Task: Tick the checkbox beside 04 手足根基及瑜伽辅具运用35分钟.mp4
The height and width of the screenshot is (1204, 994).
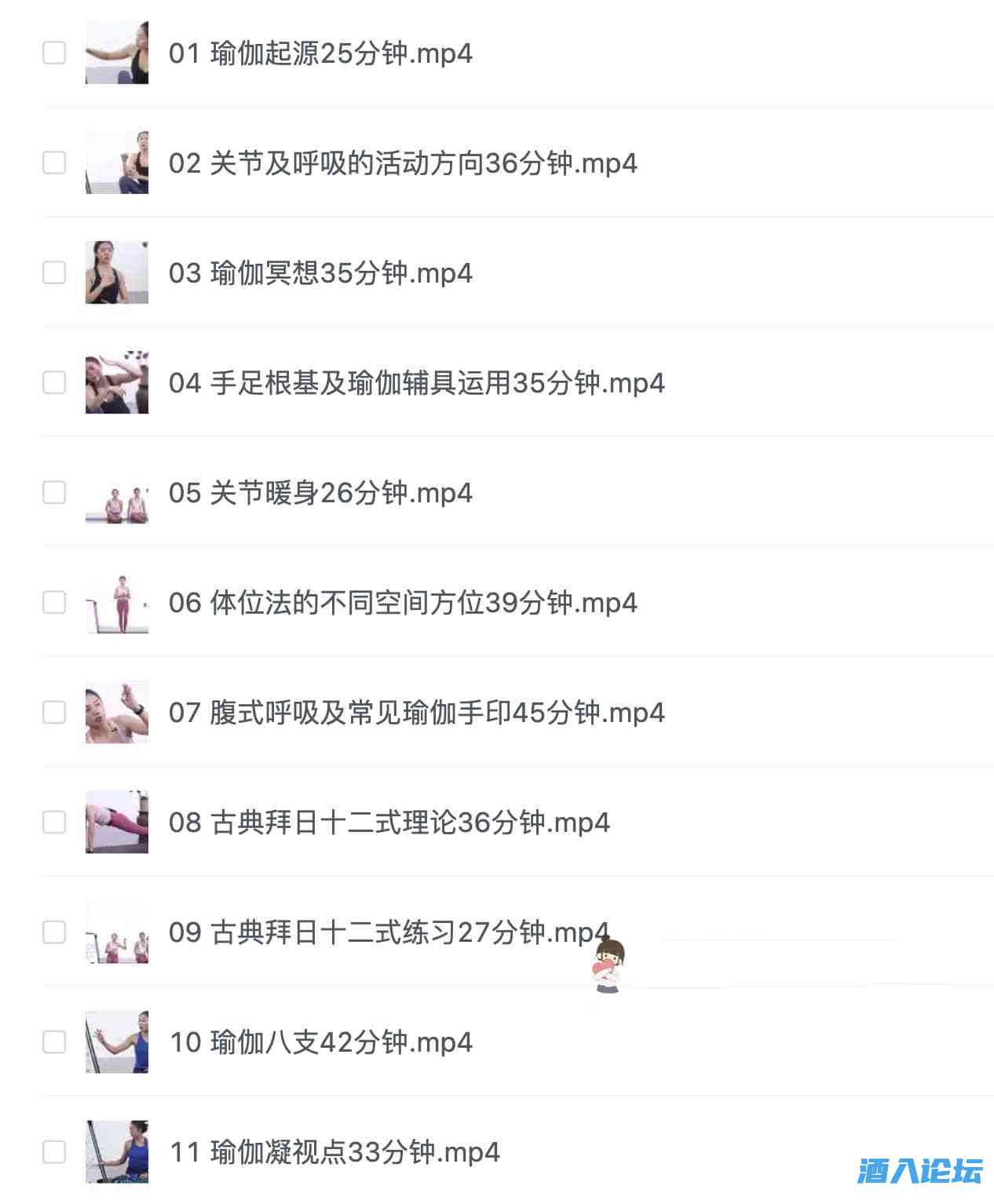Action: [54, 382]
